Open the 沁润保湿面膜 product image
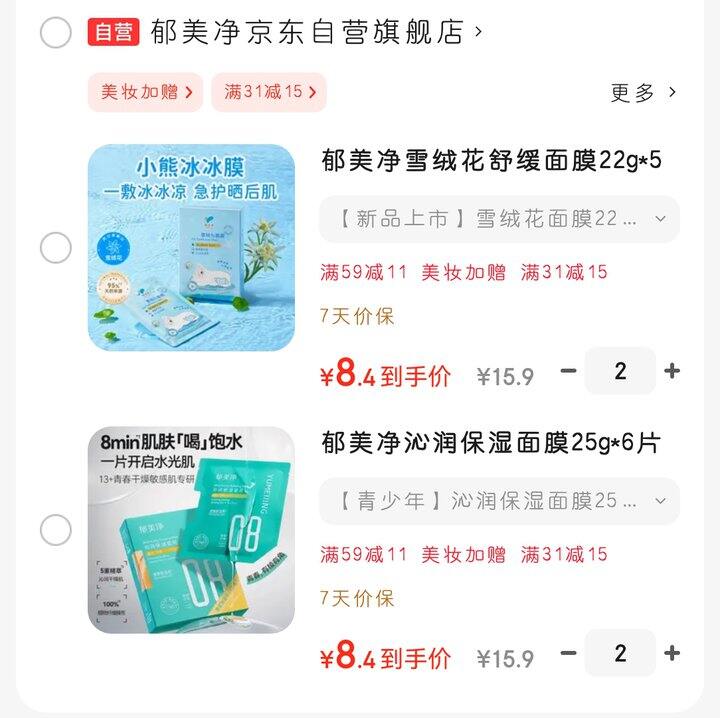This screenshot has width=720, height=718. tap(191, 530)
